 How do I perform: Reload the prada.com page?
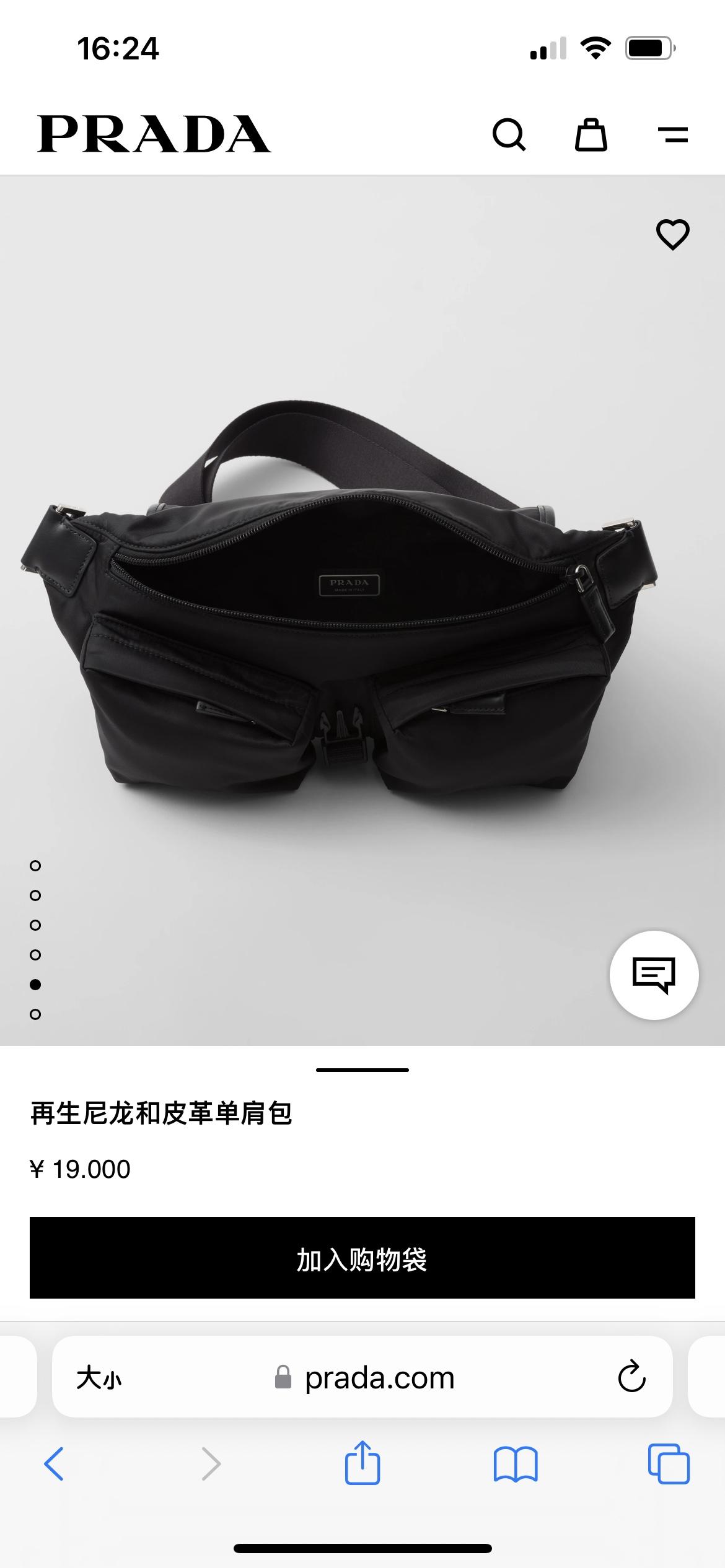click(x=631, y=1377)
